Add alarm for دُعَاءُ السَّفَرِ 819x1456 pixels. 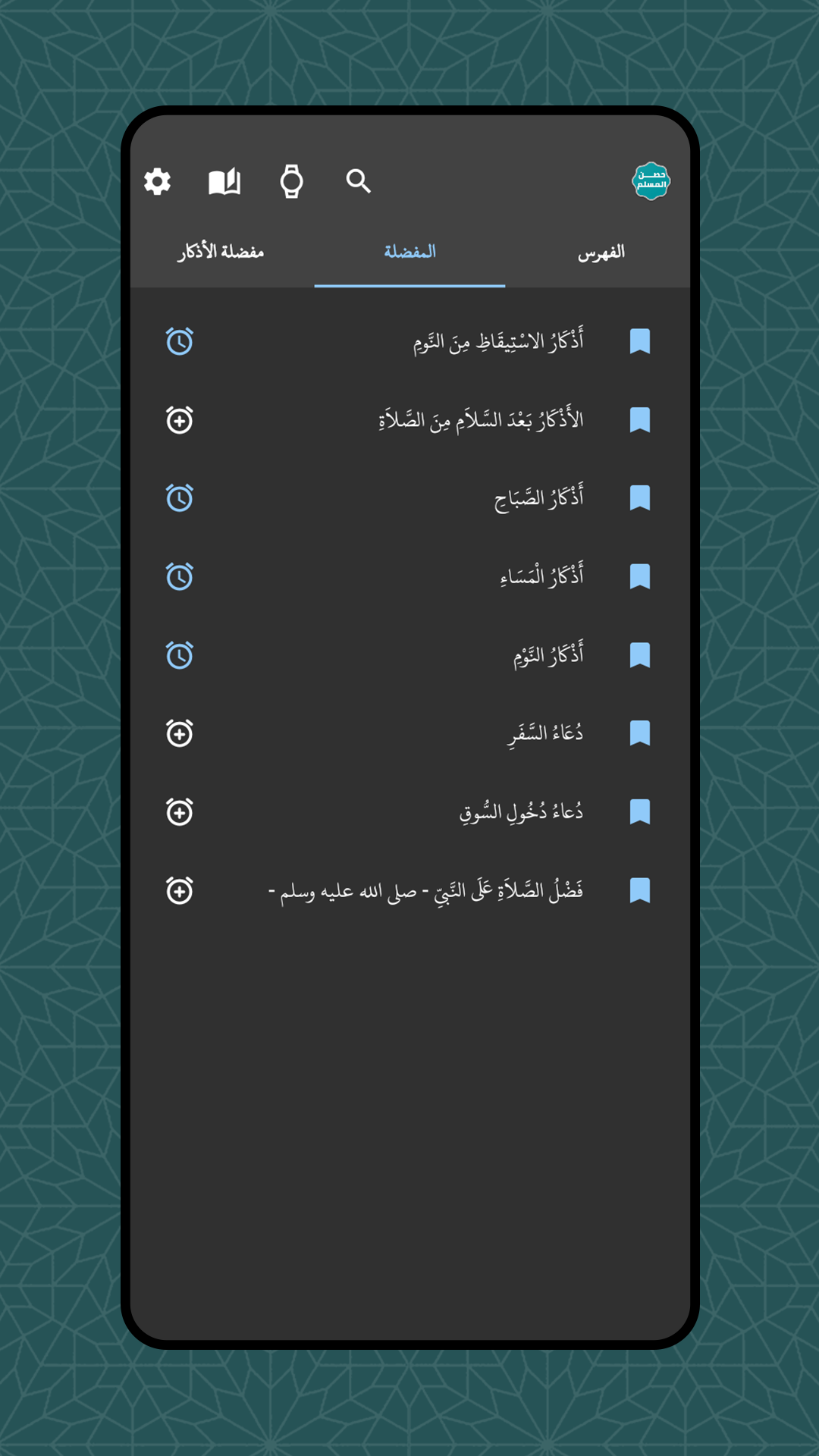point(180,734)
